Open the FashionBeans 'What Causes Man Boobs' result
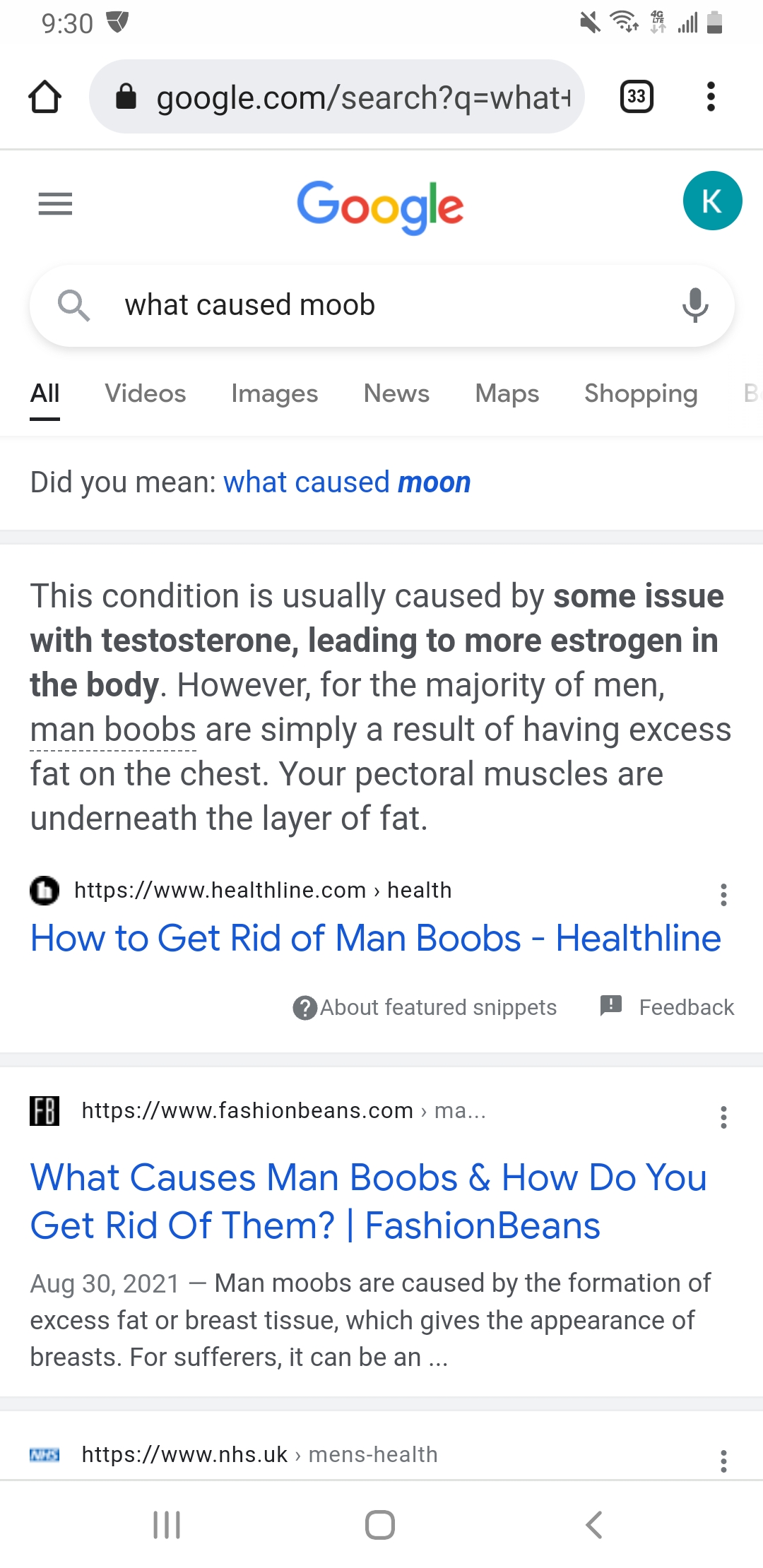The width and height of the screenshot is (763, 1568). click(368, 1201)
